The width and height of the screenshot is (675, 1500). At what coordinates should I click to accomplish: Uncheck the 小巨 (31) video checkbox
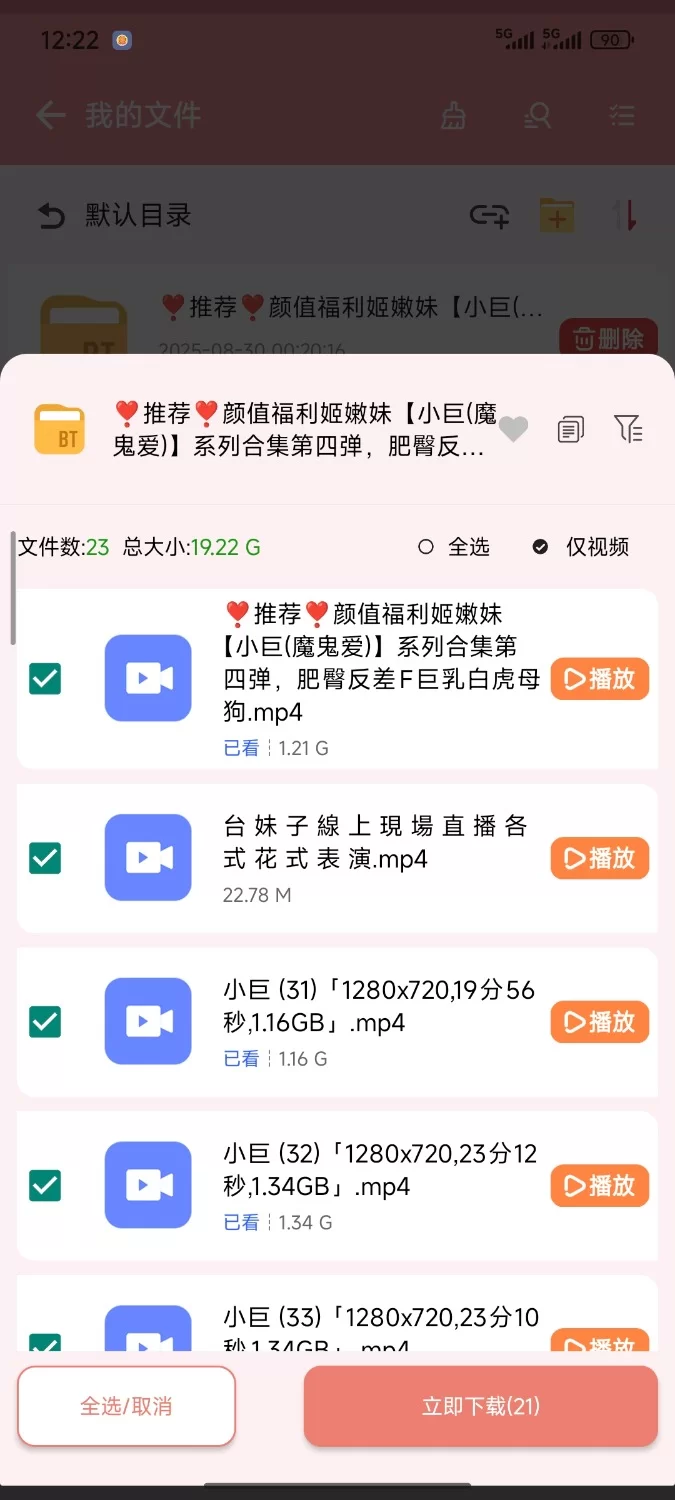tap(45, 1022)
